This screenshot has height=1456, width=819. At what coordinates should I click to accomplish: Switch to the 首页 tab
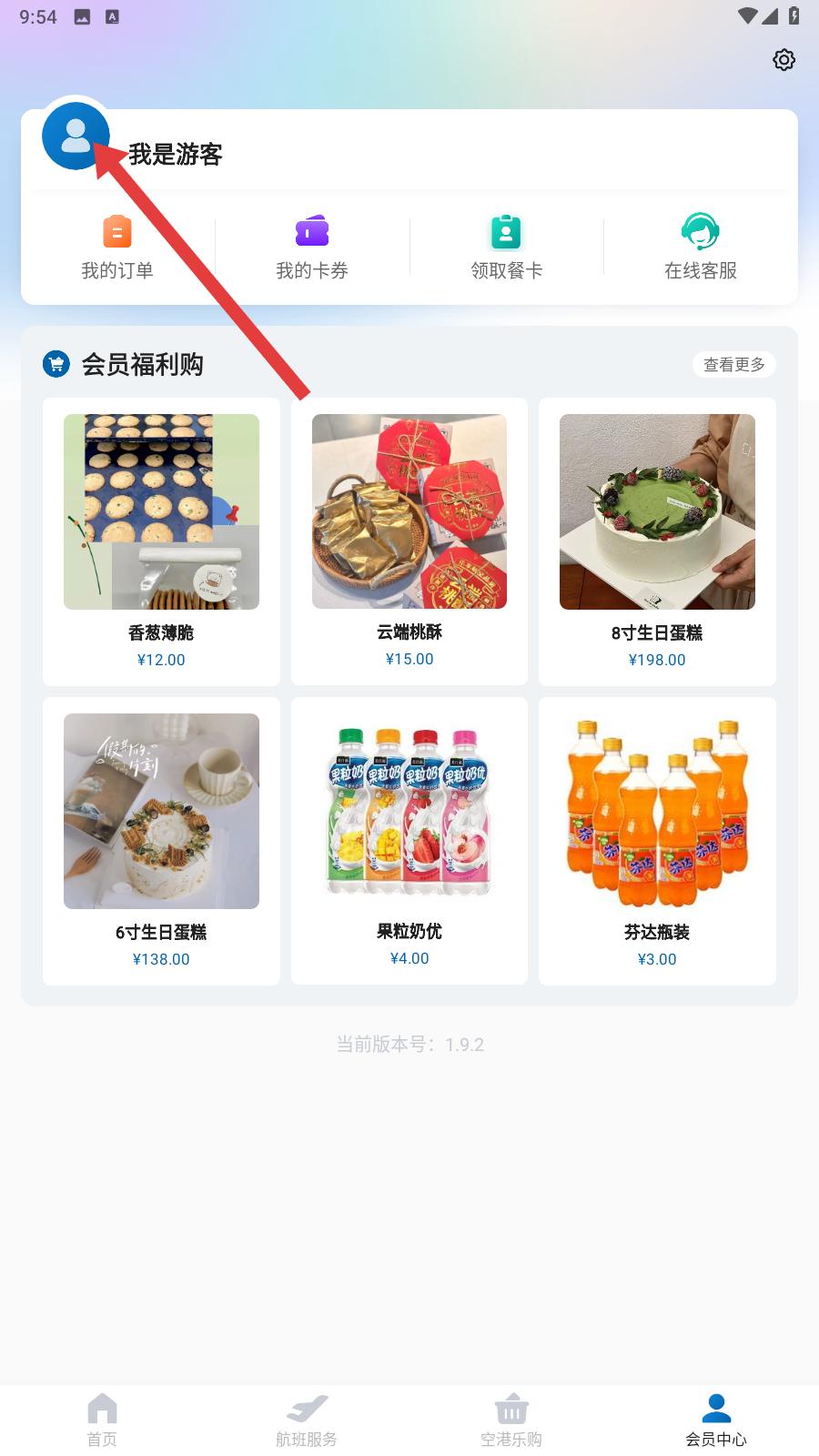(x=102, y=1420)
